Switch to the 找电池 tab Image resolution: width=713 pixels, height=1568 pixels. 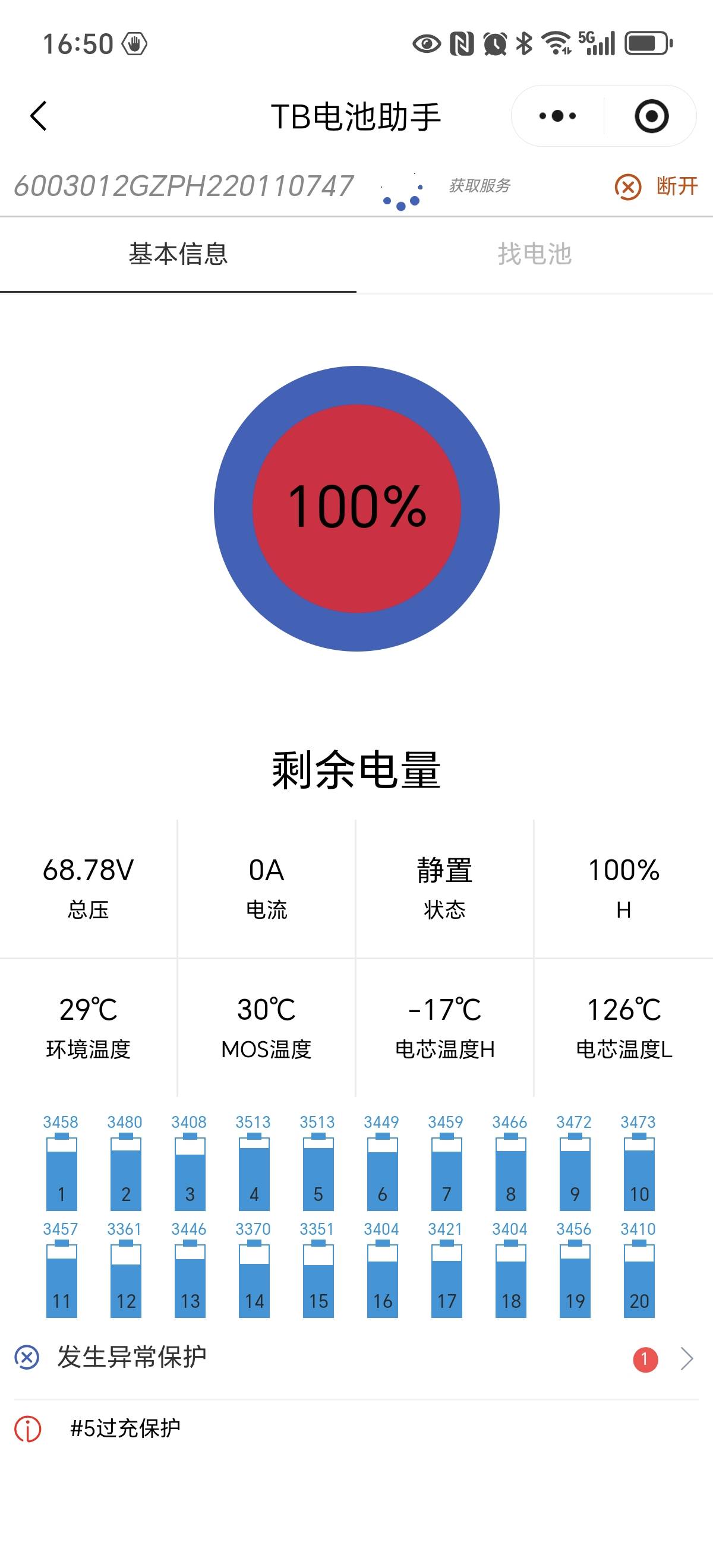(534, 254)
